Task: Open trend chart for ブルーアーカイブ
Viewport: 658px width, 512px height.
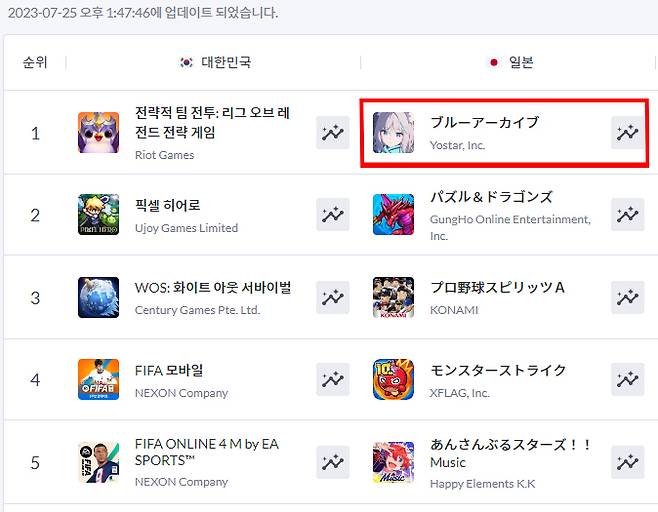Action: coord(627,132)
